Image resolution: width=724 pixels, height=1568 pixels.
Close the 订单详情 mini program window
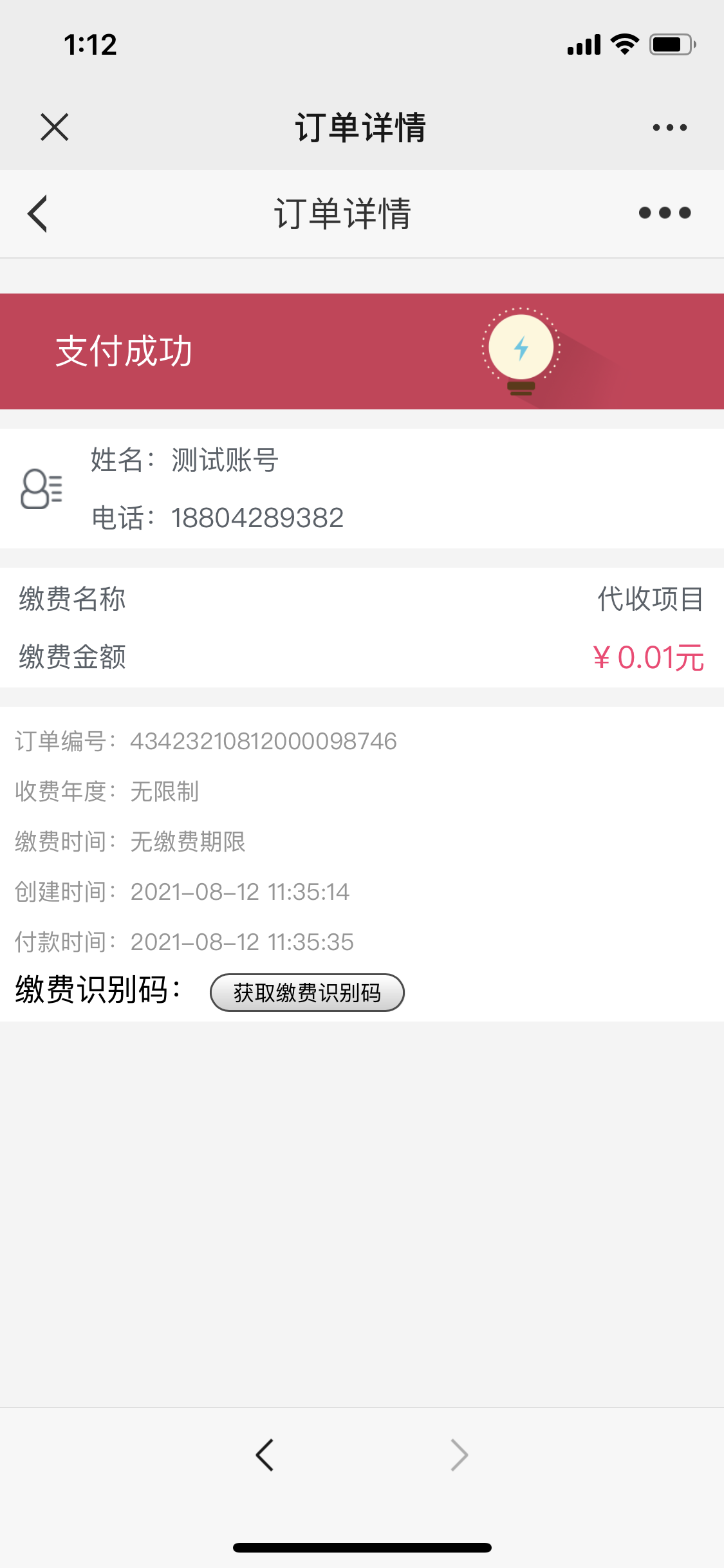54,127
